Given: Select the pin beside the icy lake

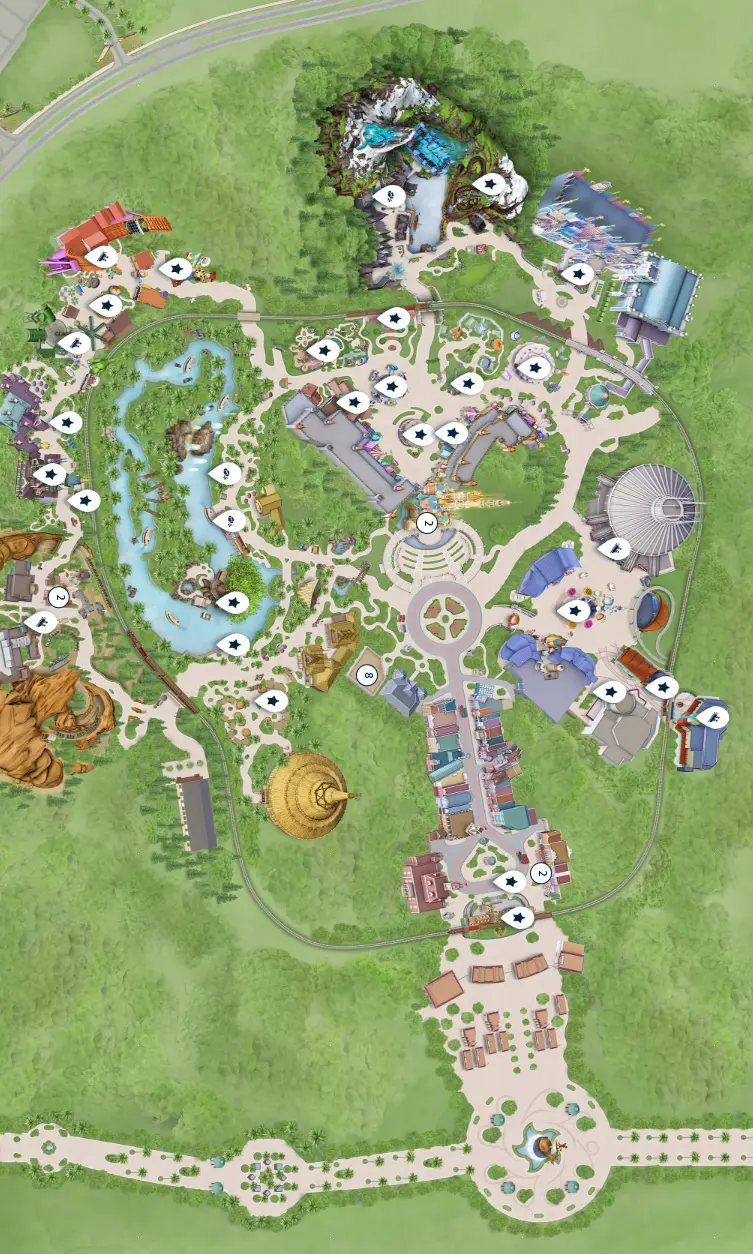Looking at the screenshot, I should [390, 196].
